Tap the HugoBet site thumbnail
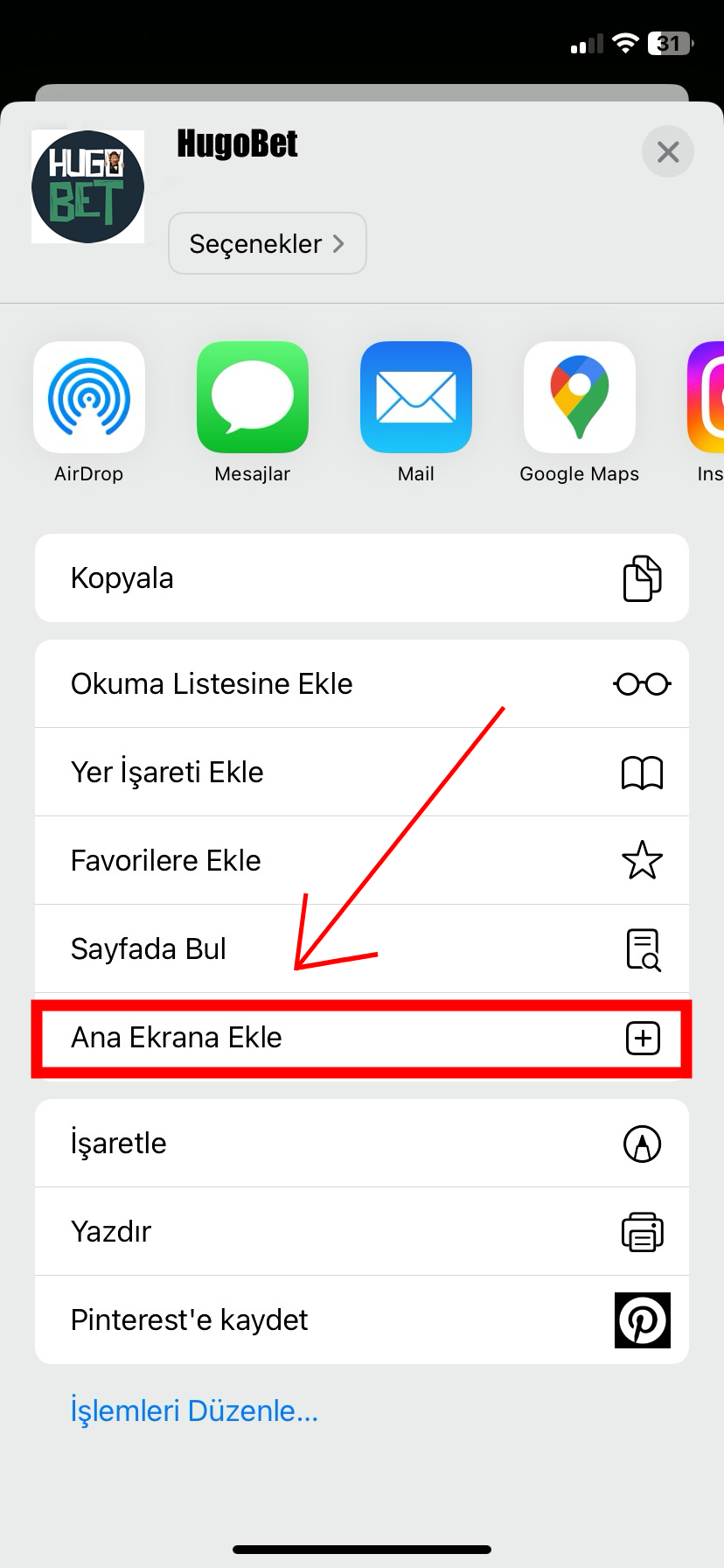 [87, 185]
